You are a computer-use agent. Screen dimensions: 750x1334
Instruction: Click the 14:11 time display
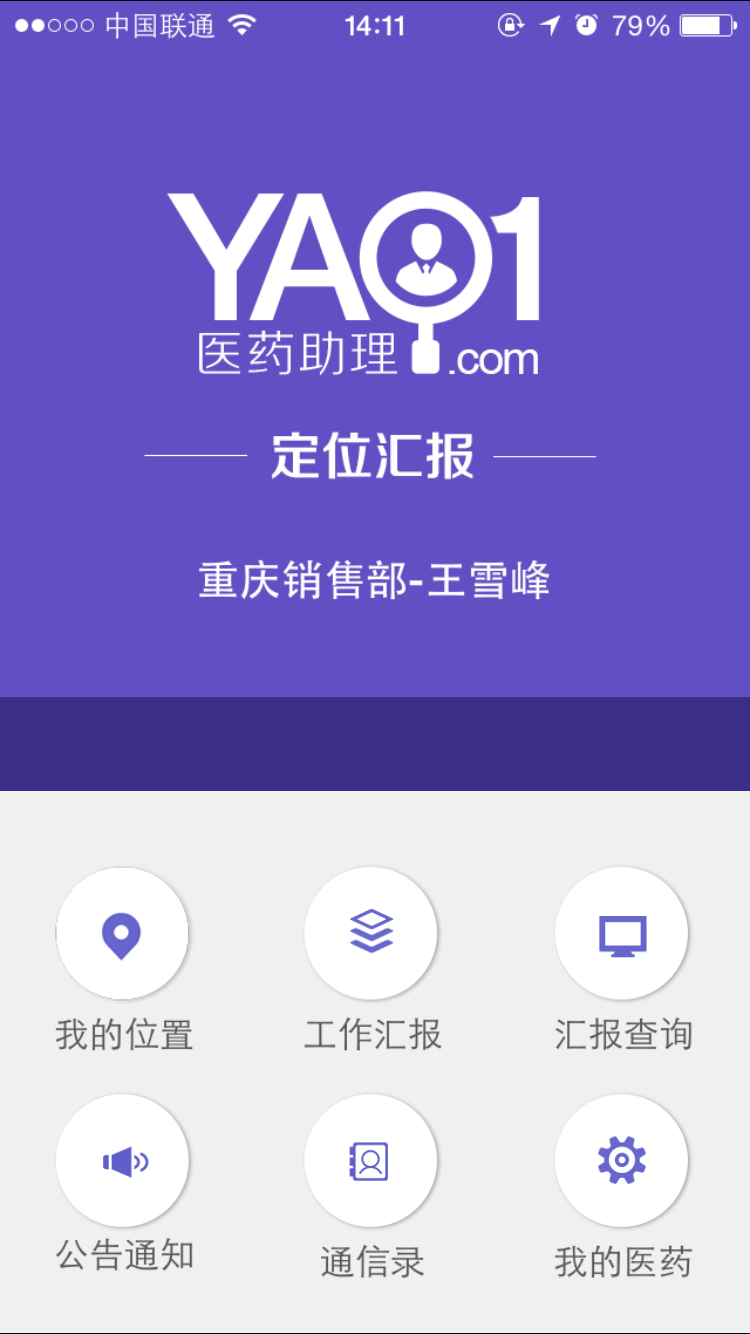(374, 25)
